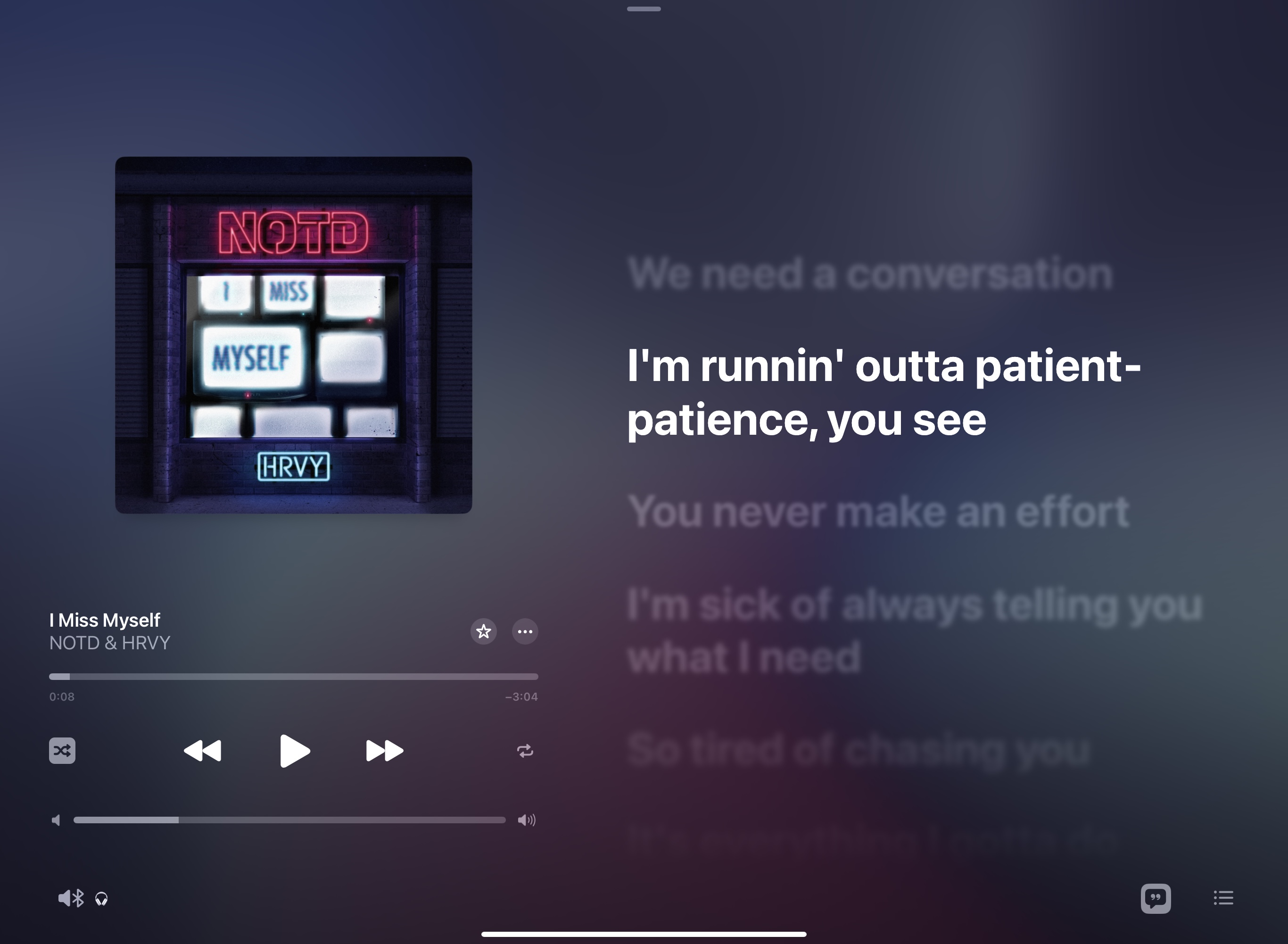Play the song I Miss Myself

(295, 750)
